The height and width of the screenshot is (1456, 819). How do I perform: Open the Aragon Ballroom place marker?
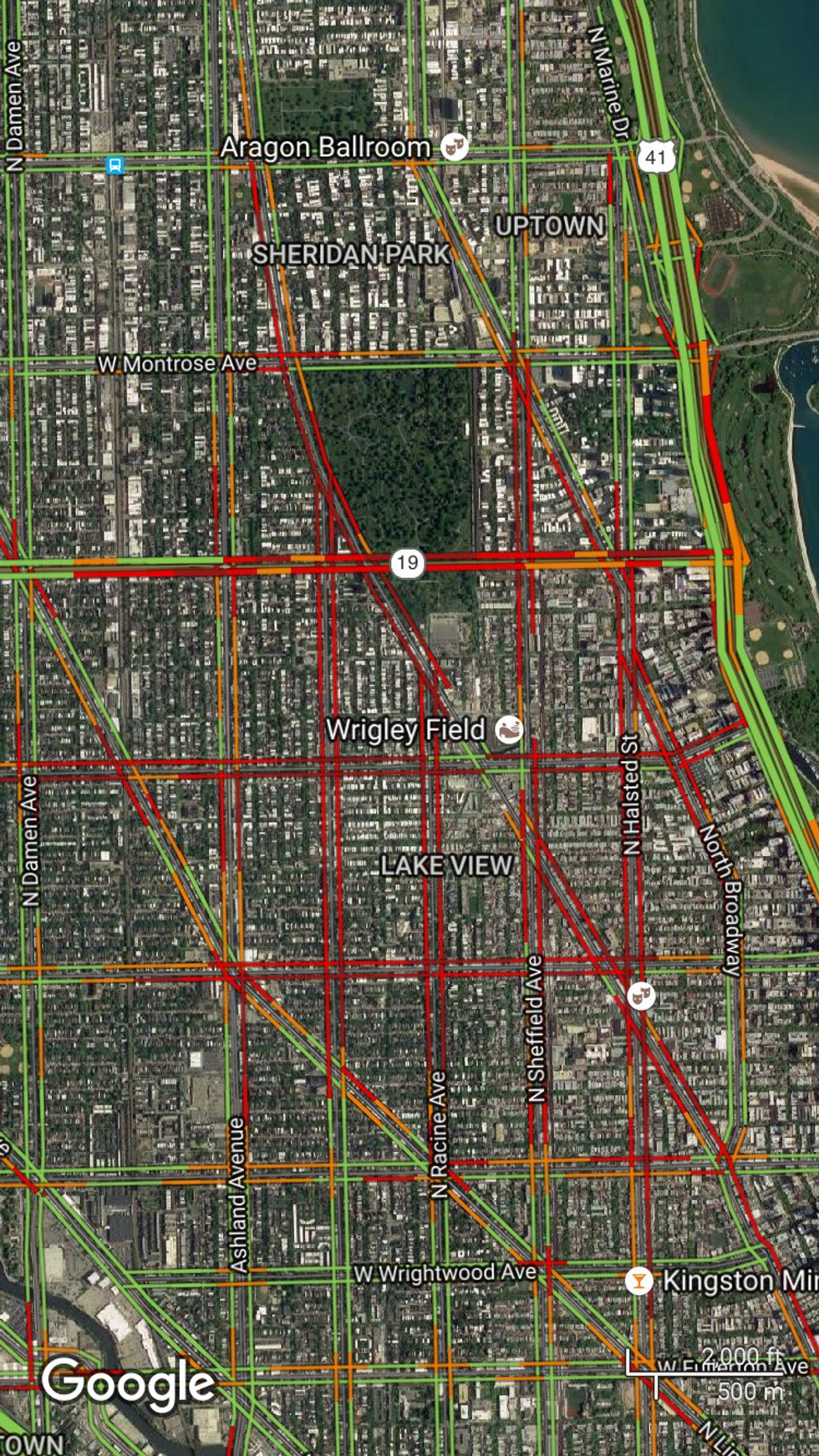coord(455,147)
